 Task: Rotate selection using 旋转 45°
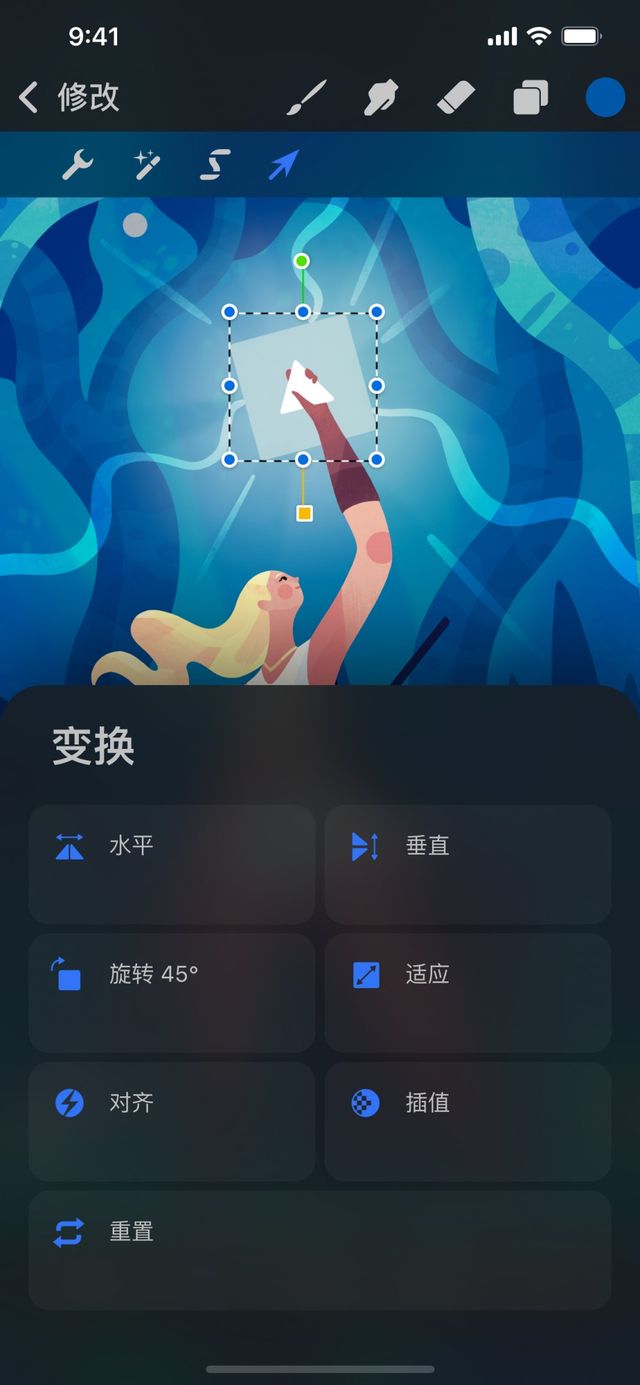(x=171, y=992)
